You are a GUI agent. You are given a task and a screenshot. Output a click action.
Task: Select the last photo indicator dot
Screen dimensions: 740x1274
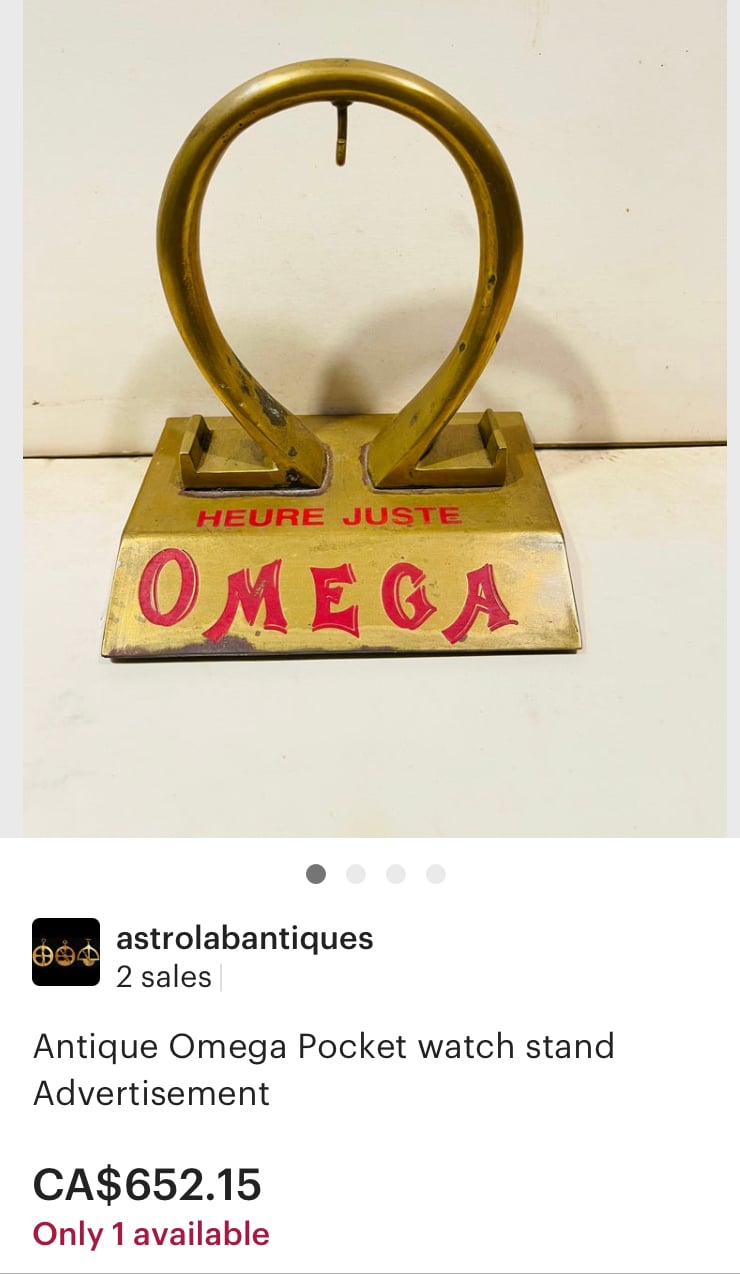(x=436, y=874)
